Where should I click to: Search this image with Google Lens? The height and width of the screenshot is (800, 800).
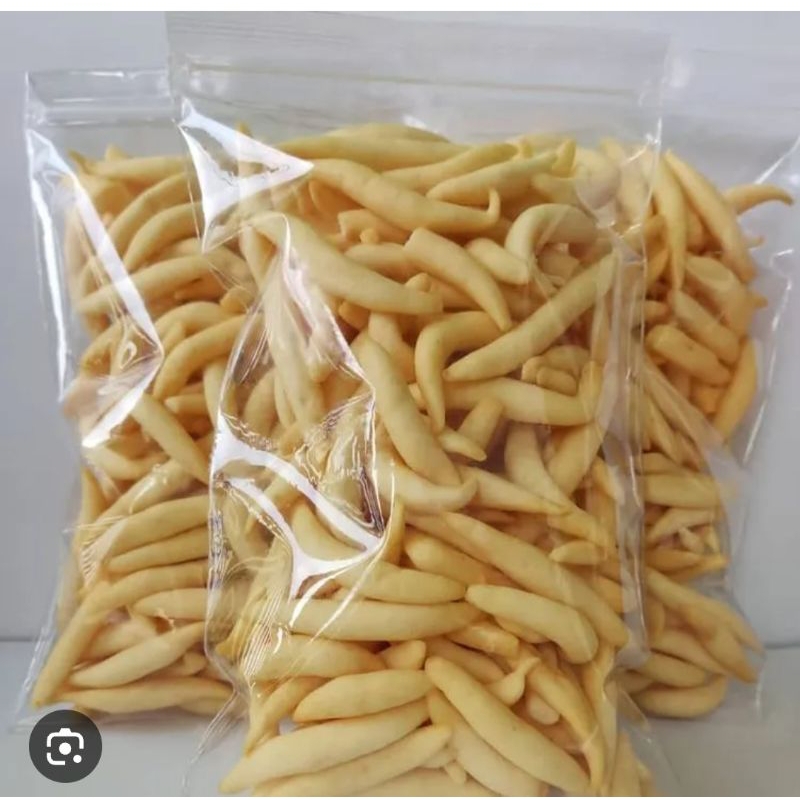(x=65, y=746)
